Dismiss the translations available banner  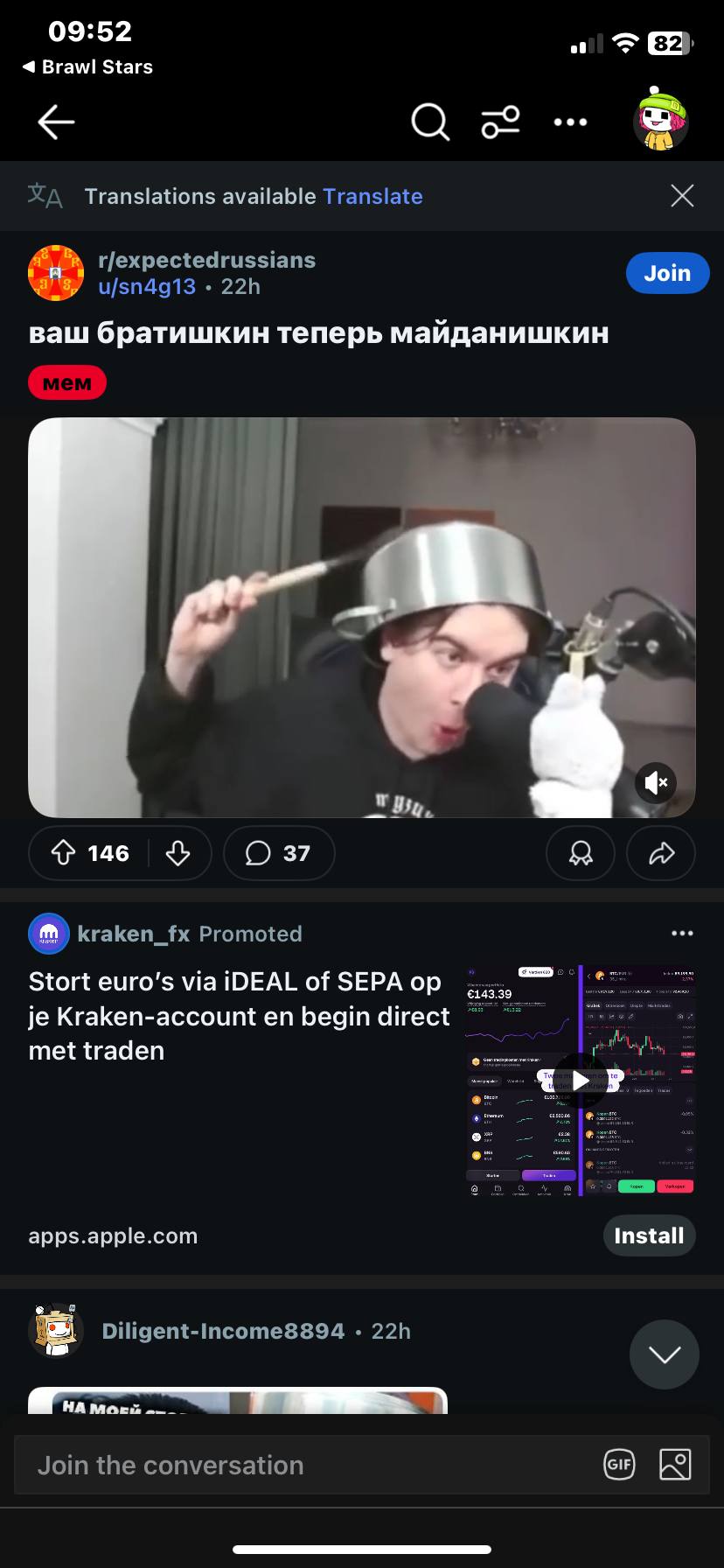(682, 195)
